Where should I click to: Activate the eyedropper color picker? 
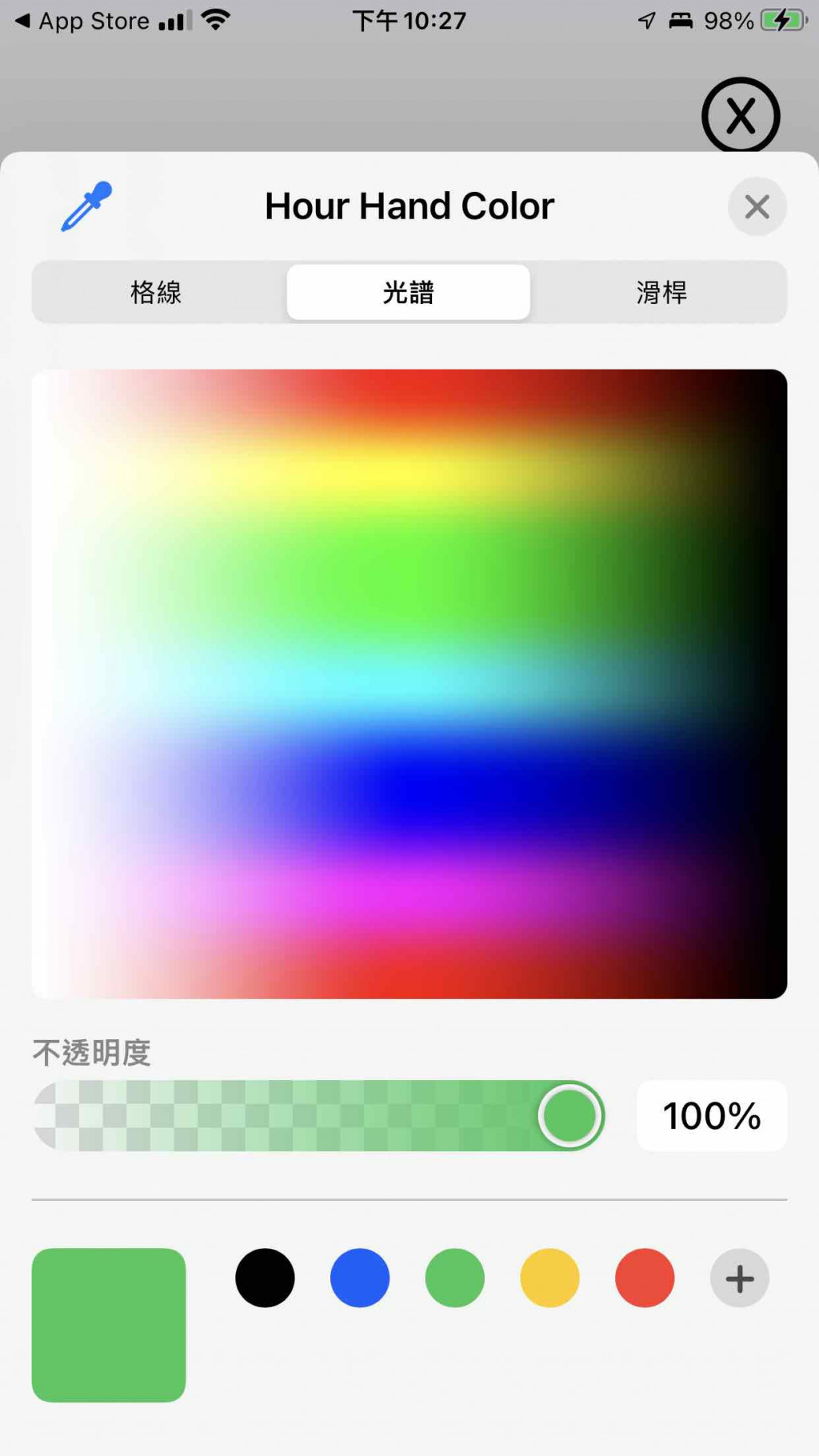87,206
